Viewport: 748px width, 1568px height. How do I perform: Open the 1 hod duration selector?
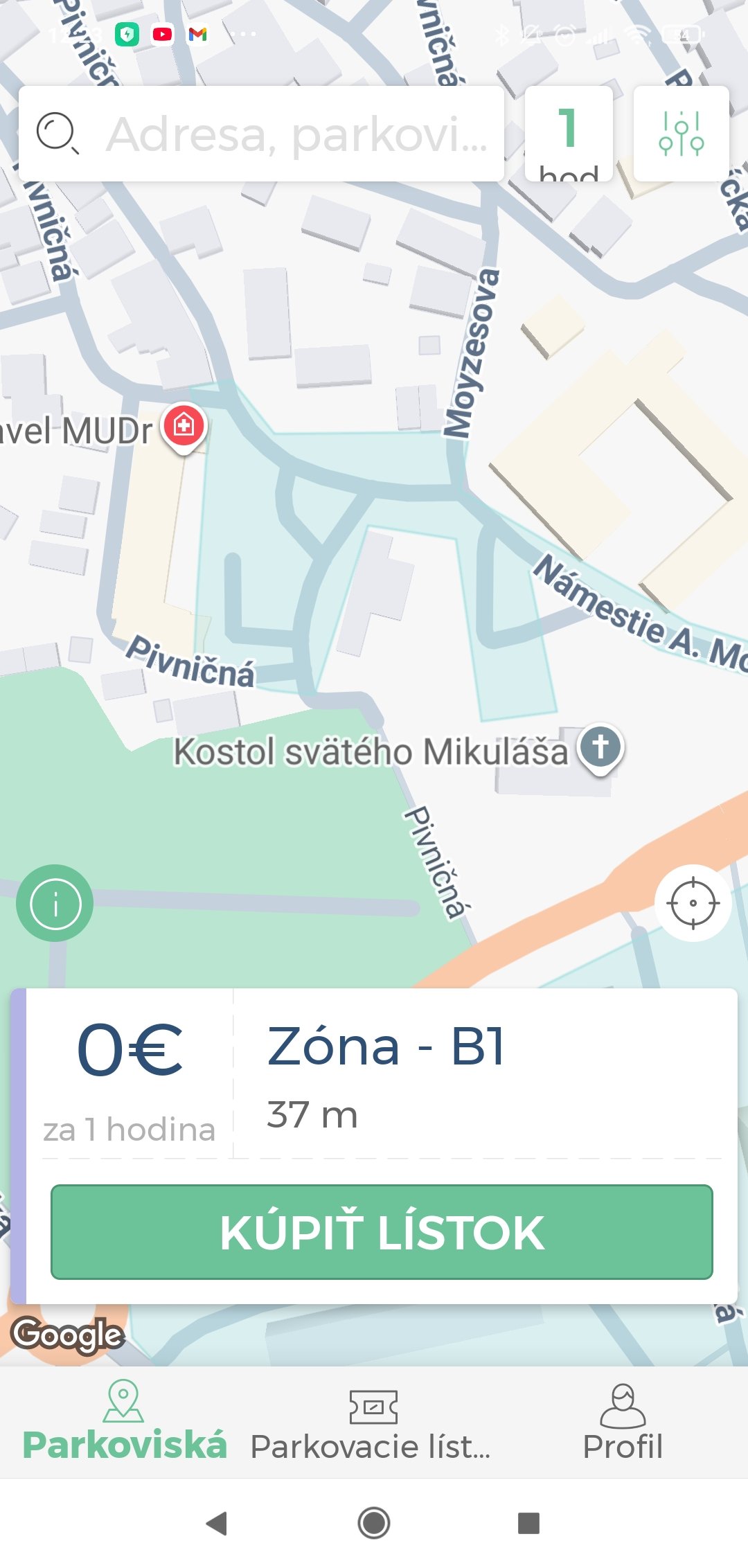(569, 134)
